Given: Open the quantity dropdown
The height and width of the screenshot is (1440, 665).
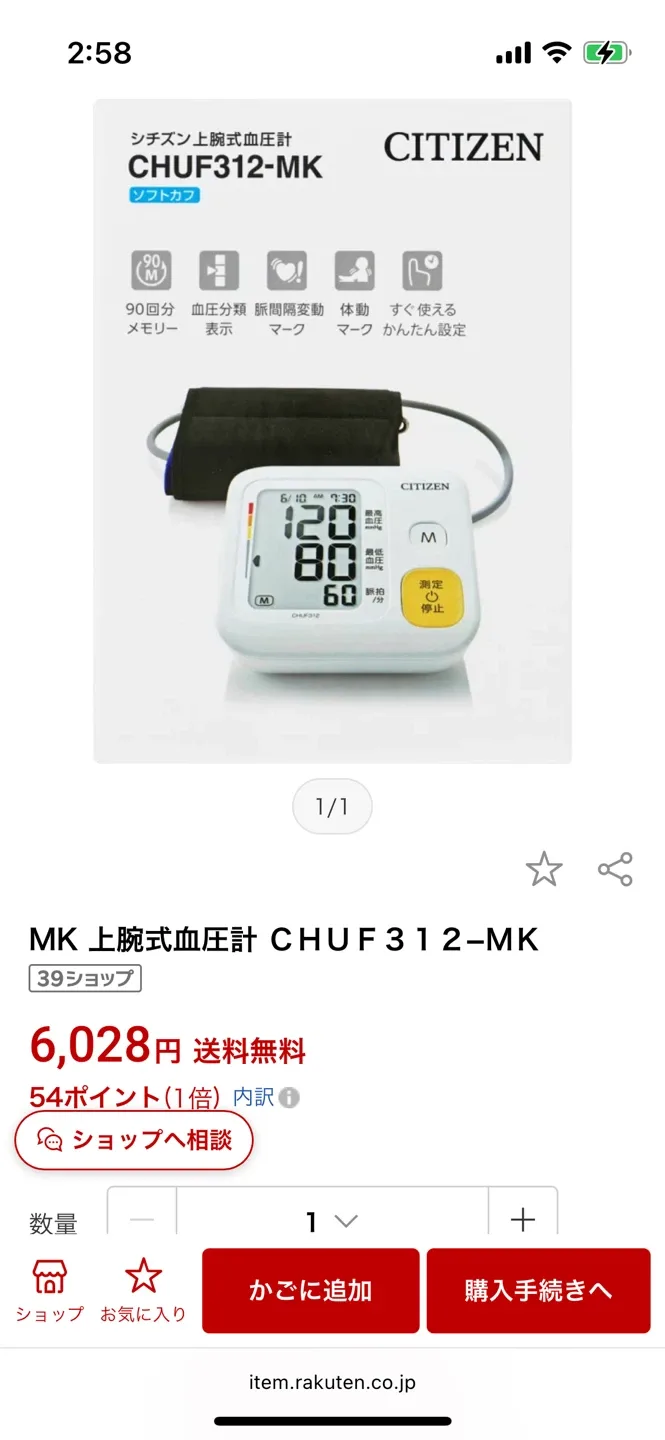Looking at the screenshot, I should tap(332, 1220).
